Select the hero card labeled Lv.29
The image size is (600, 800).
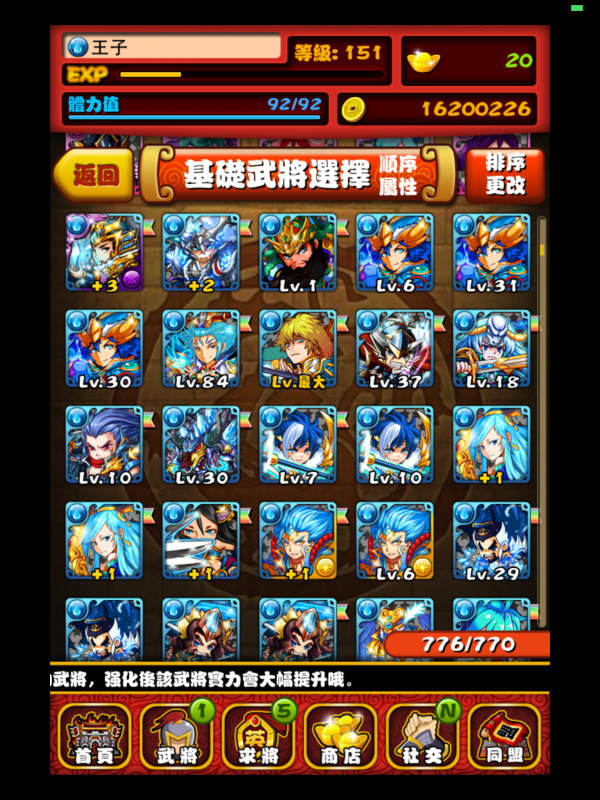(491, 540)
